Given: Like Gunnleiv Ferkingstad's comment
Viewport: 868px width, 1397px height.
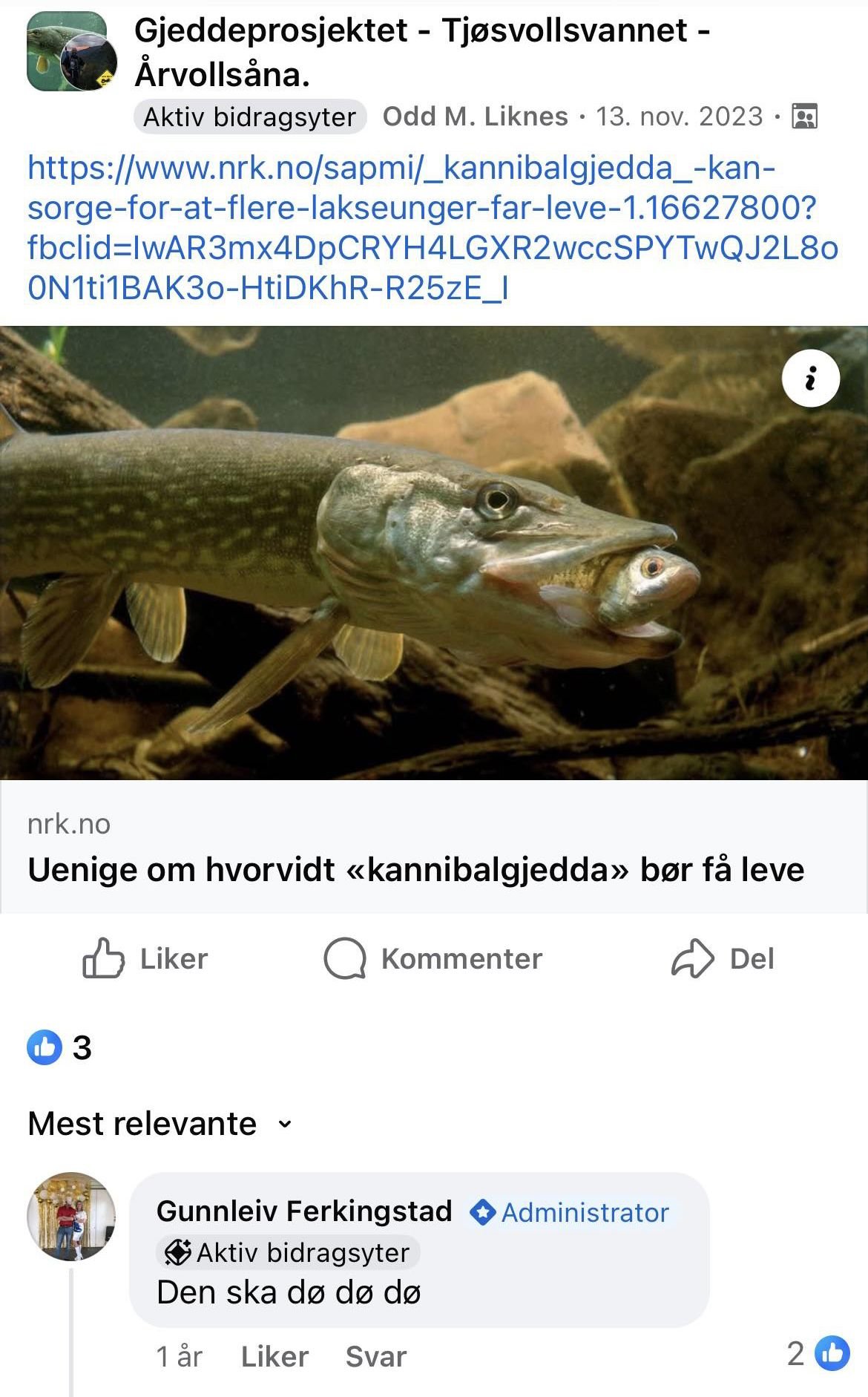Looking at the screenshot, I should [274, 1356].
